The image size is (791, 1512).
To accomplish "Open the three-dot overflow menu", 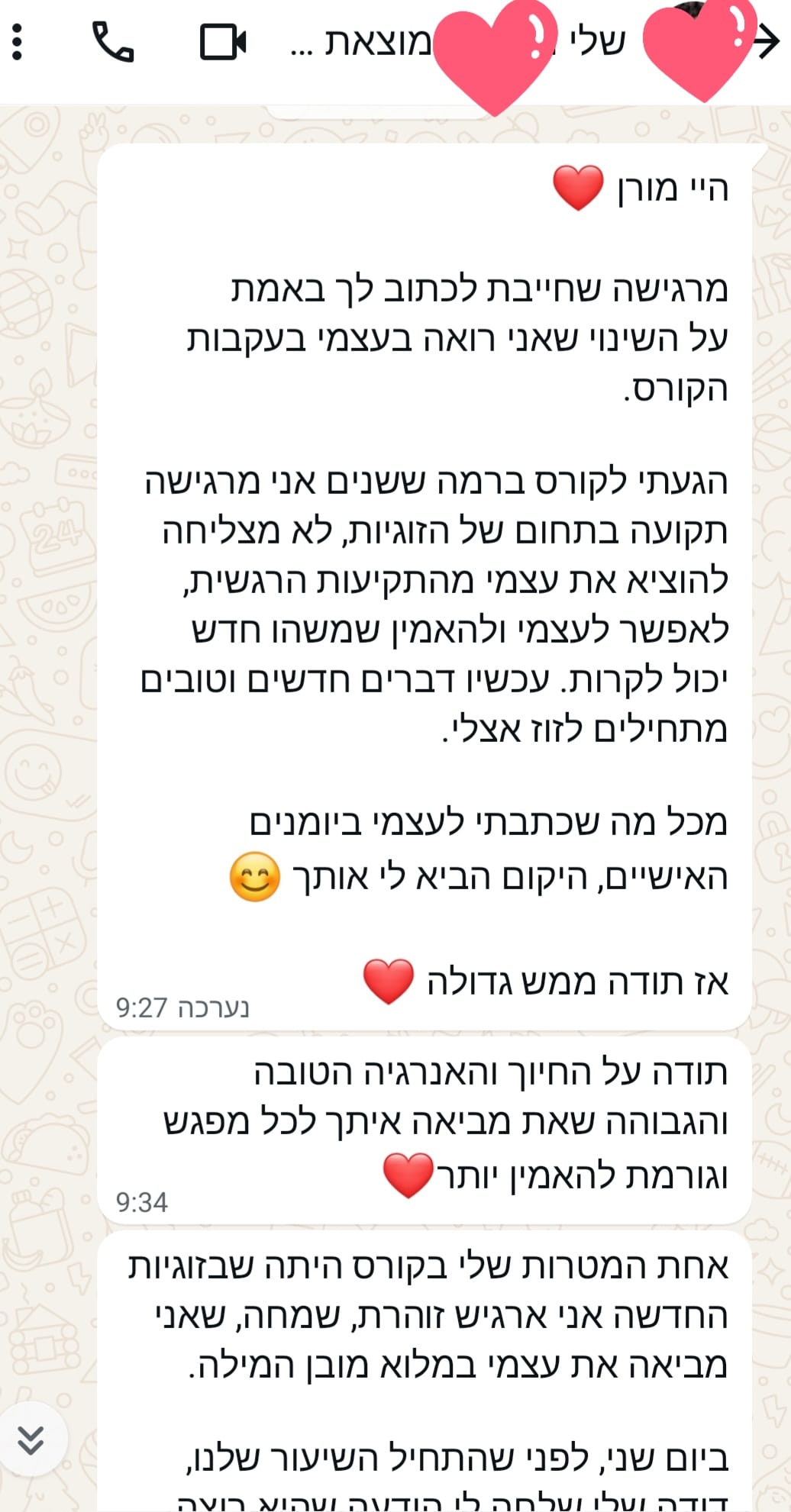I will [18, 42].
